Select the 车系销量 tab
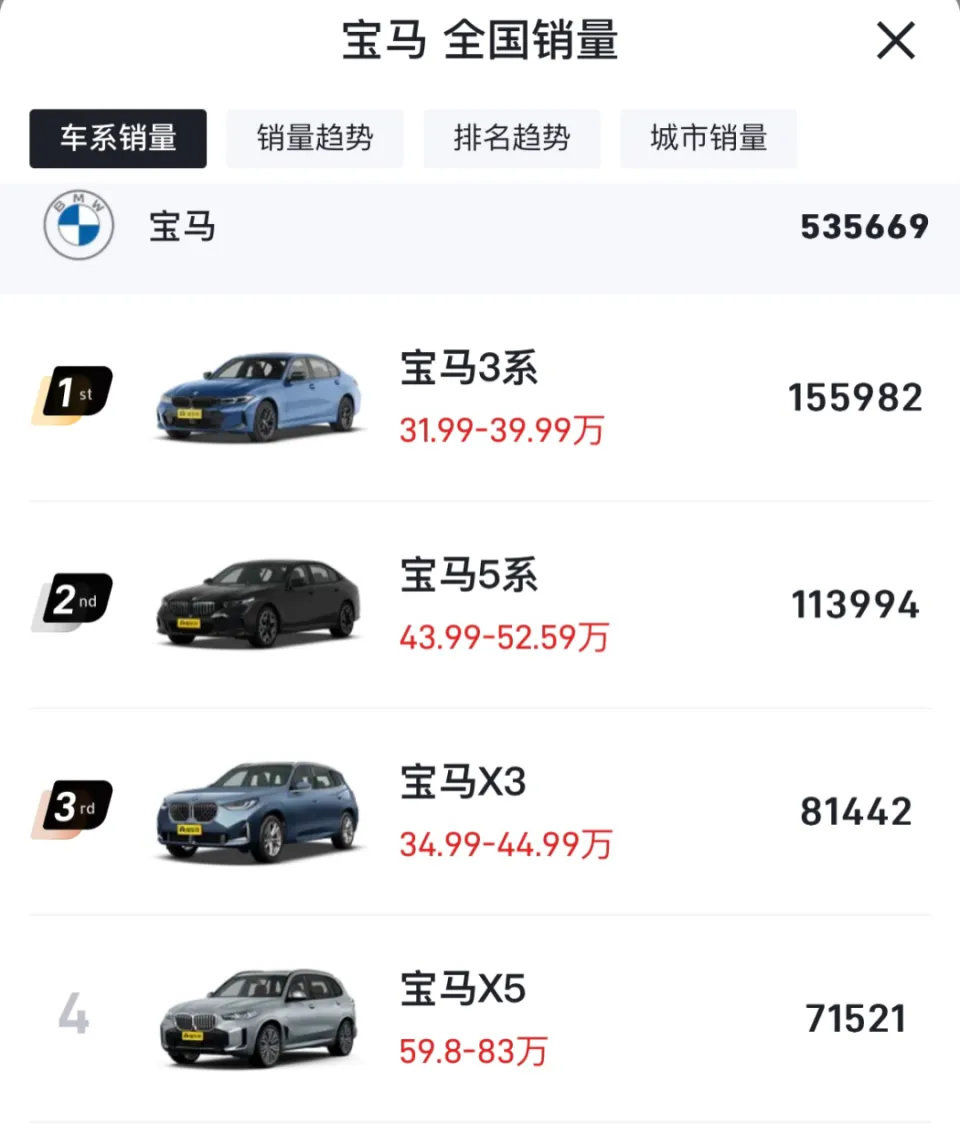 coord(117,139)
